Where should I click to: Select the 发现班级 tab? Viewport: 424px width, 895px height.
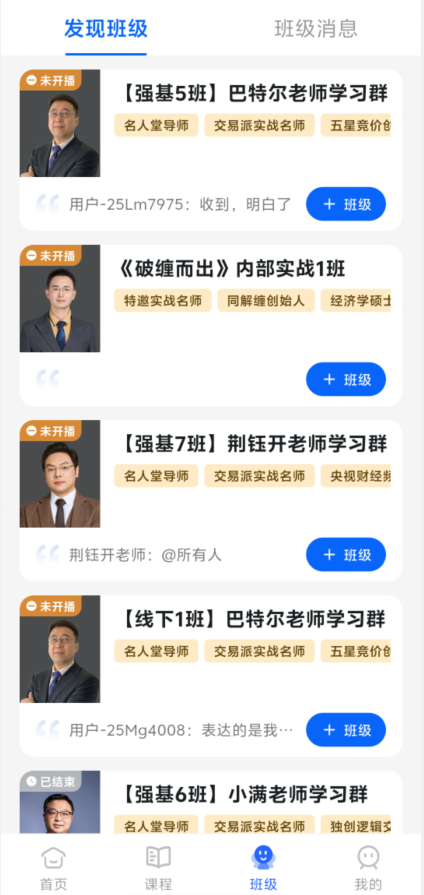point(106,29)
